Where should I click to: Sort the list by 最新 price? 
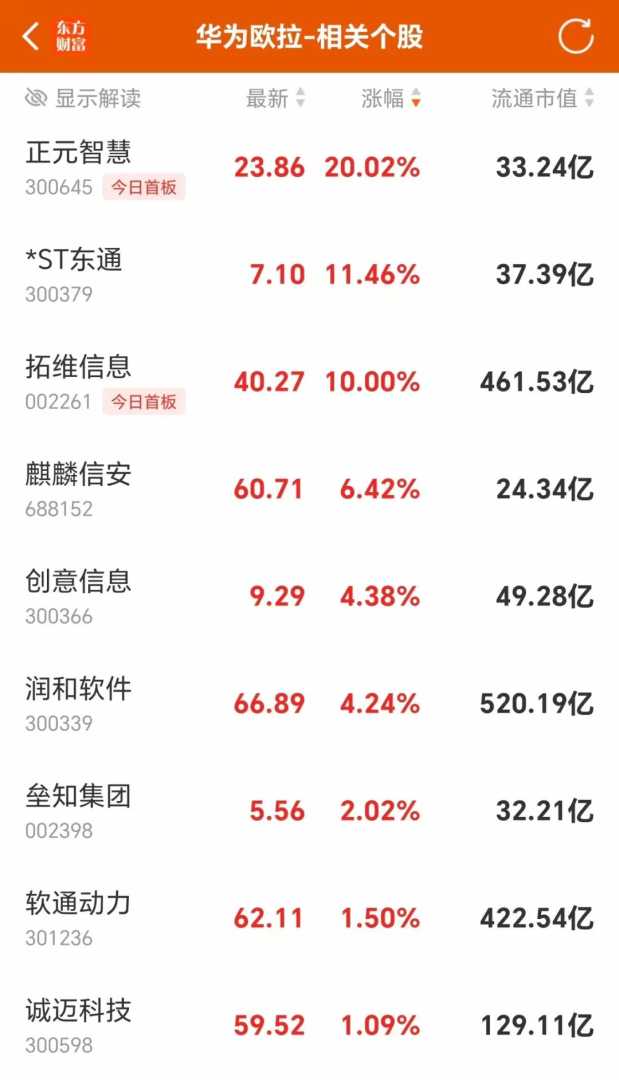[275, 98]
